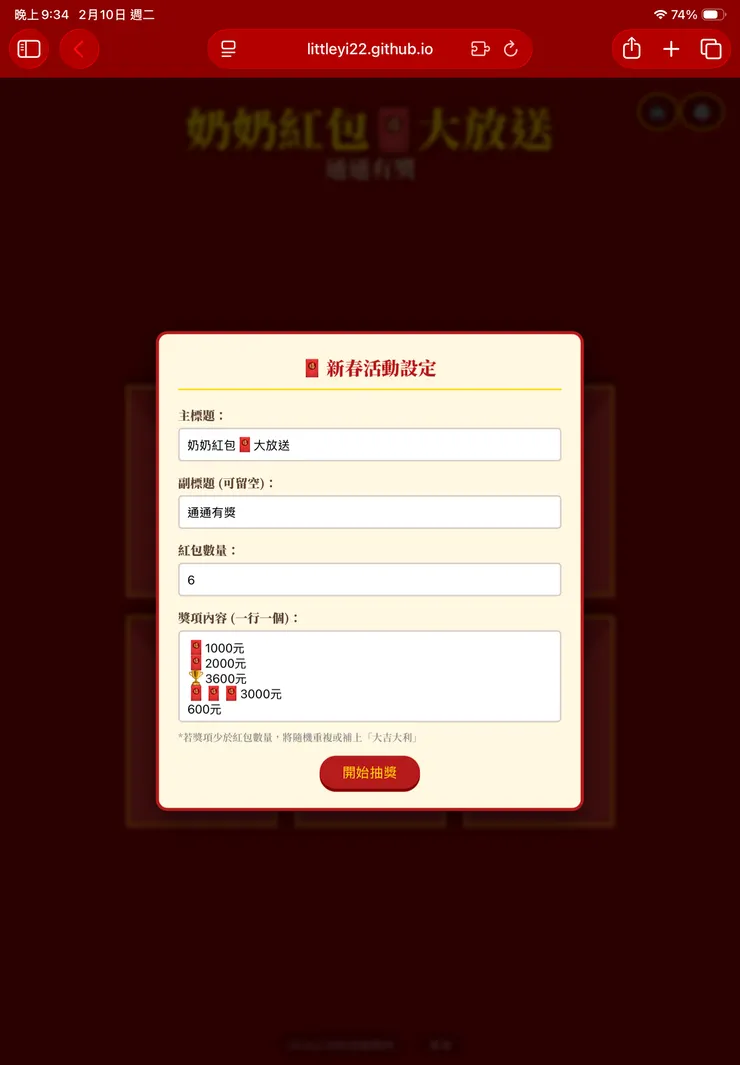The height and width of the screenshot is (1065, 740).
Task: Open the Safari extensions icon beside reload
Action: 479,48
